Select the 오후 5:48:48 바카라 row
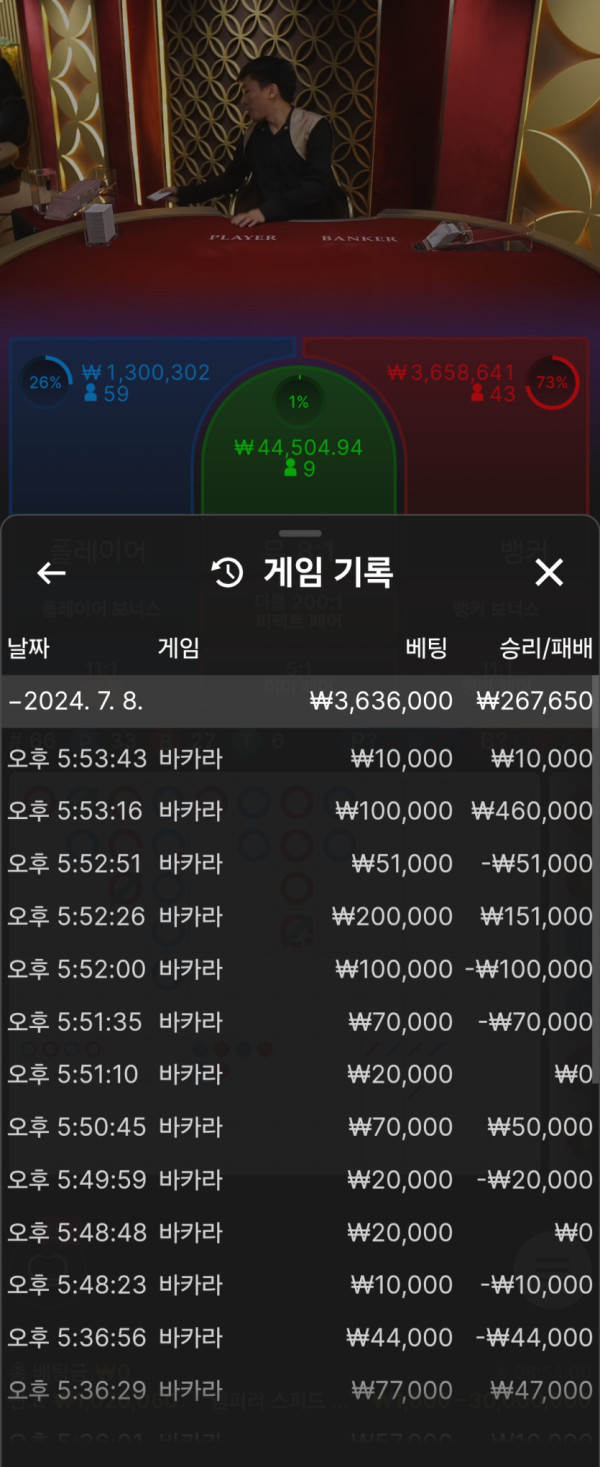 [298, 1232]
